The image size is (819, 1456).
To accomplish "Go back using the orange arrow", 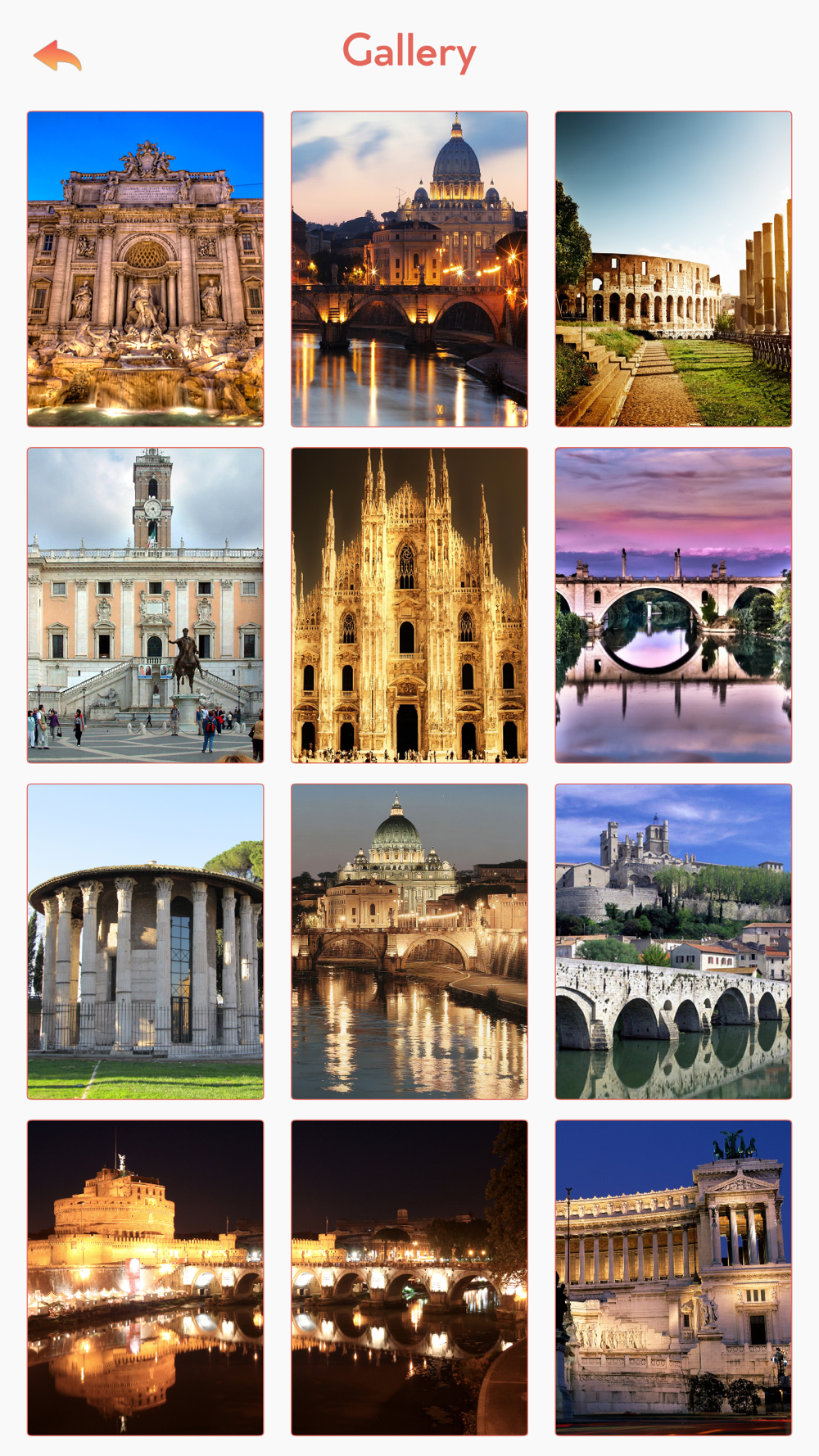I will pyautogui.click(x=57, y=56).
